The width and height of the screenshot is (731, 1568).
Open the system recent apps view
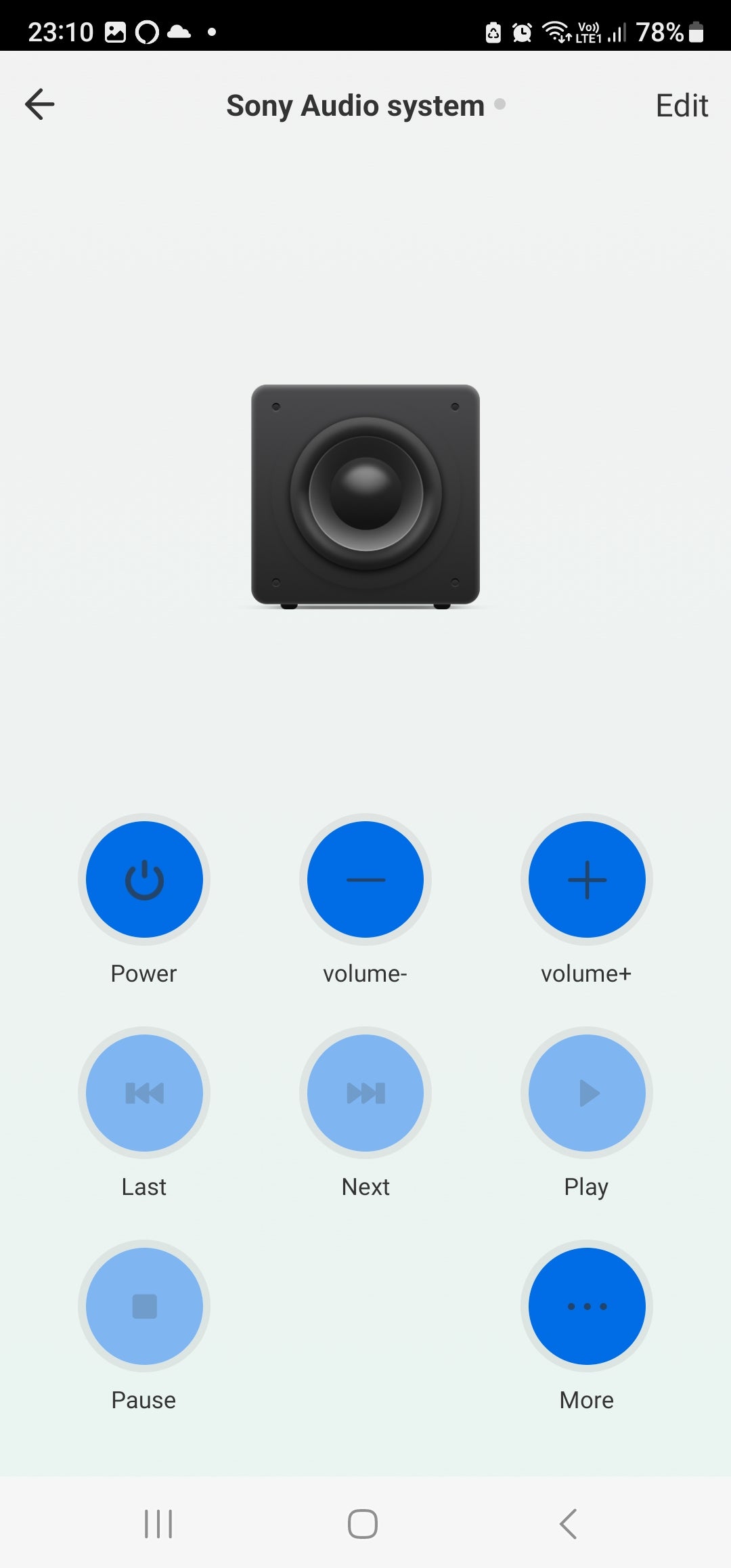click(158, 1524)
